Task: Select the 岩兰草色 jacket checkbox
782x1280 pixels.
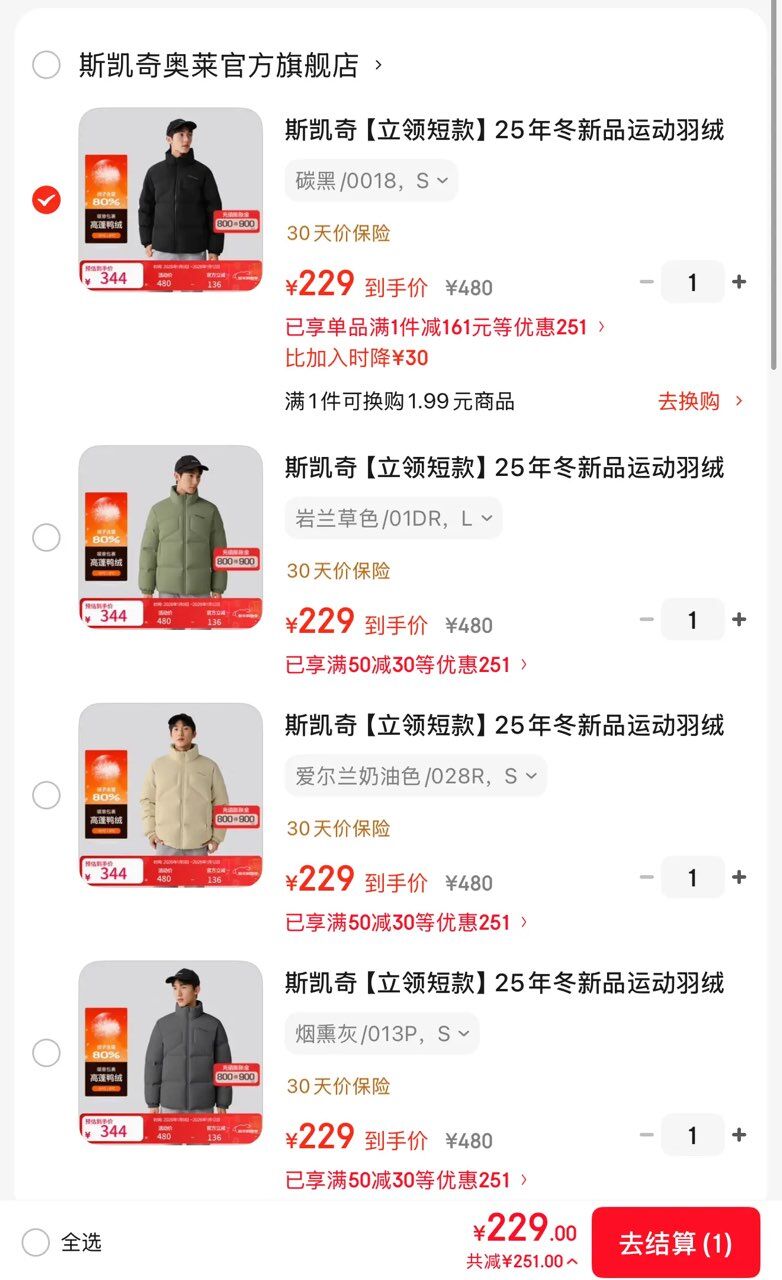Action: (x=46, y=538)
